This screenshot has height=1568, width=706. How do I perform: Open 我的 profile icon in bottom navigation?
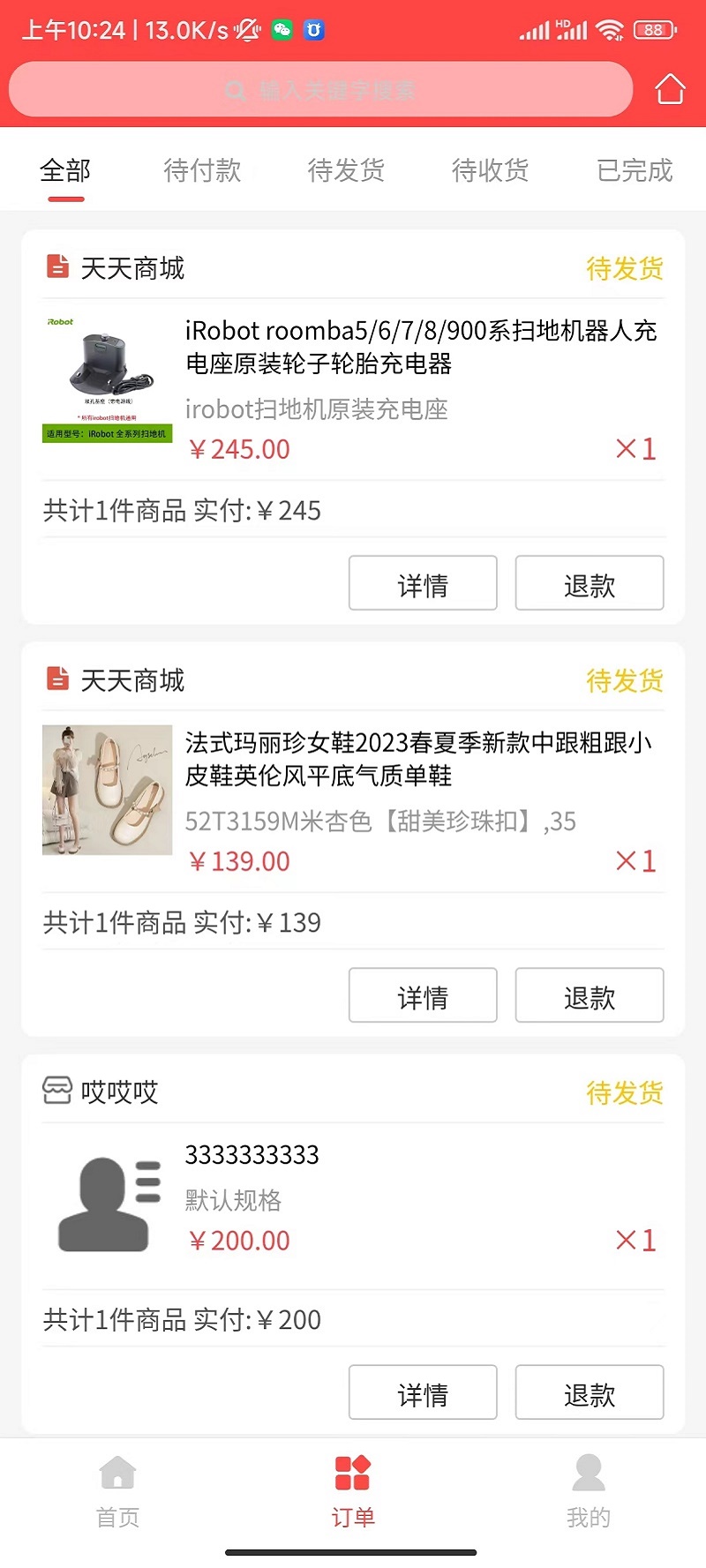tap(588, 1472)
